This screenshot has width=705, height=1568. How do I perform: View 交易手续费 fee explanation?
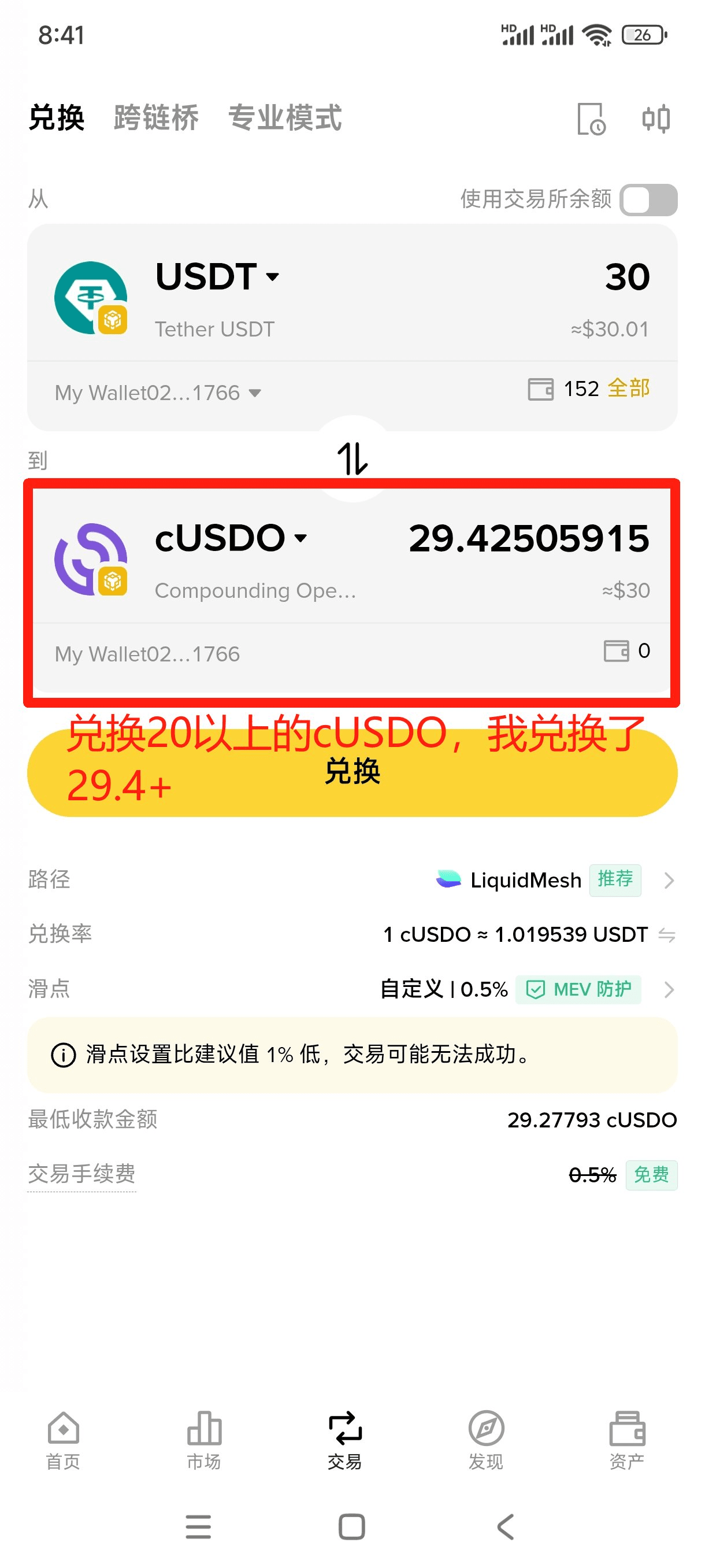point(81,1174)
